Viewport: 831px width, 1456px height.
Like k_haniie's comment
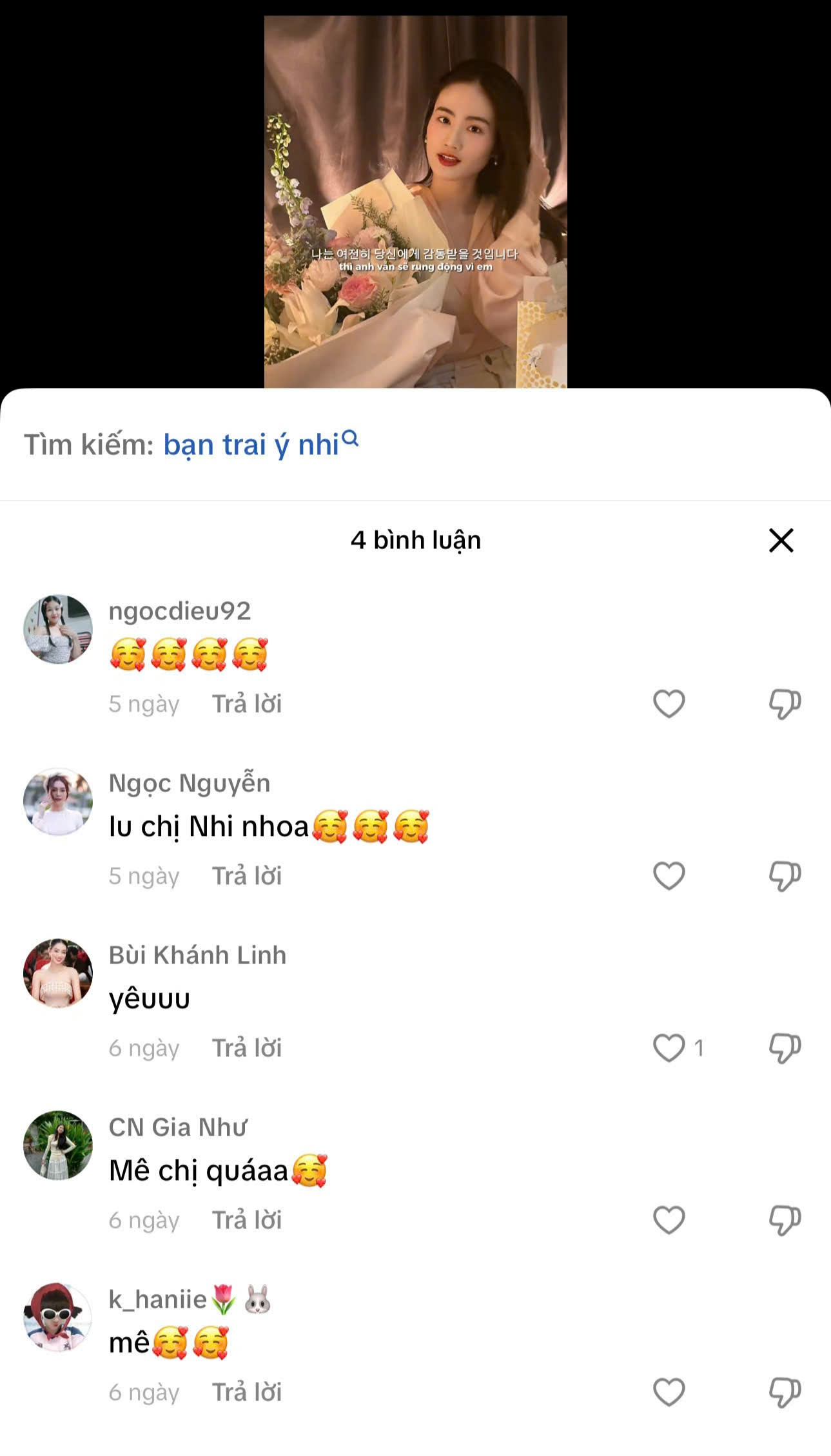[x=669, y=1392]
